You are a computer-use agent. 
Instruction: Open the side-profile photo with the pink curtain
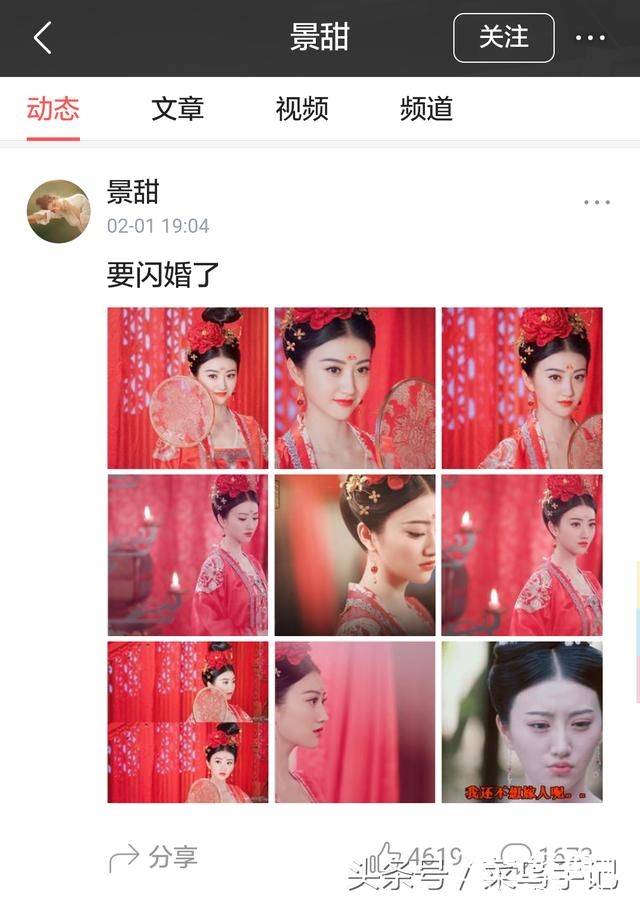click(x=355, y=722)
